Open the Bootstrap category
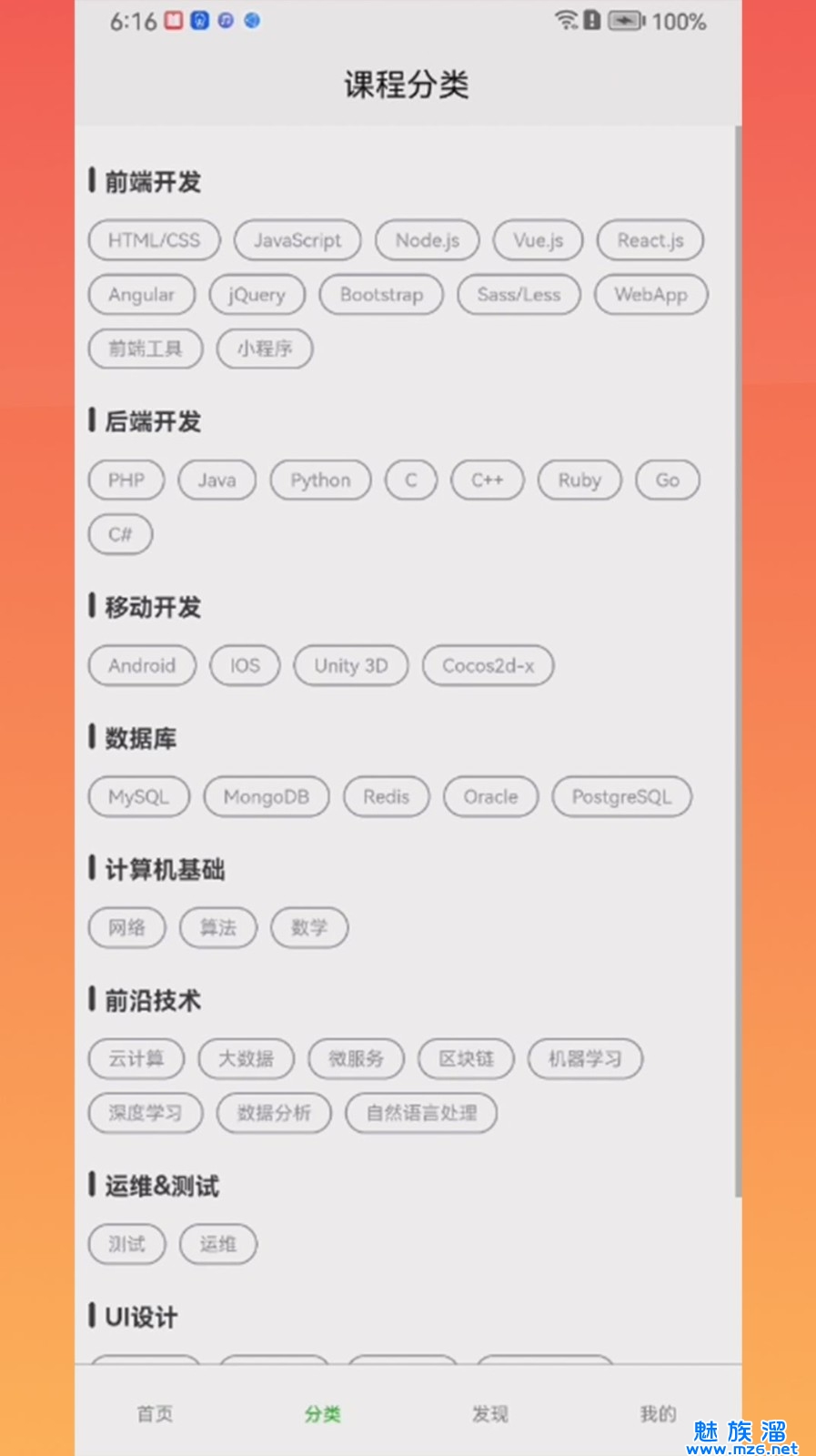The width and height of the screenshot is (816, 1456). coord(381,295)
